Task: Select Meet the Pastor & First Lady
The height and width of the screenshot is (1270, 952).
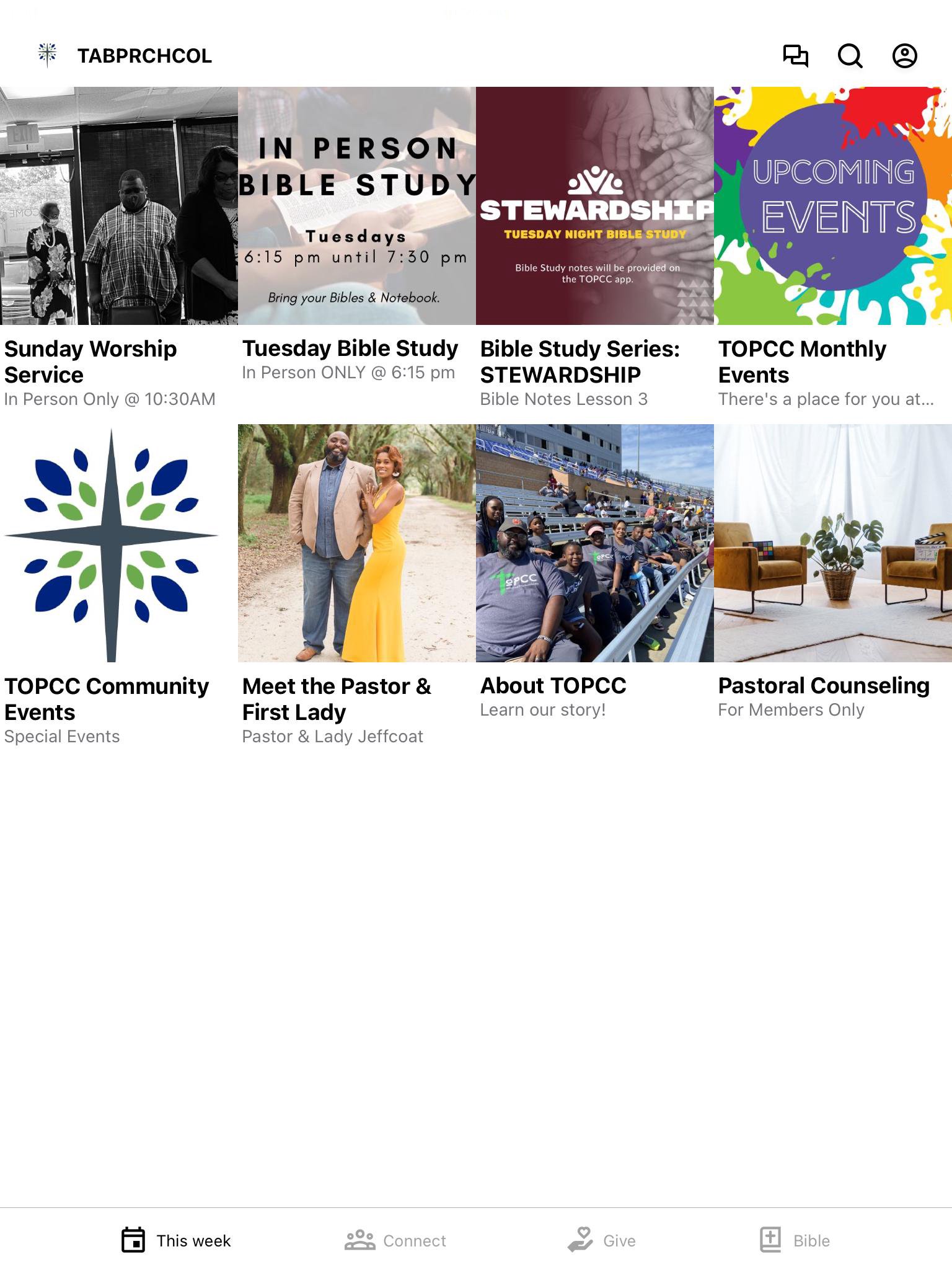Action: point(356,544)
